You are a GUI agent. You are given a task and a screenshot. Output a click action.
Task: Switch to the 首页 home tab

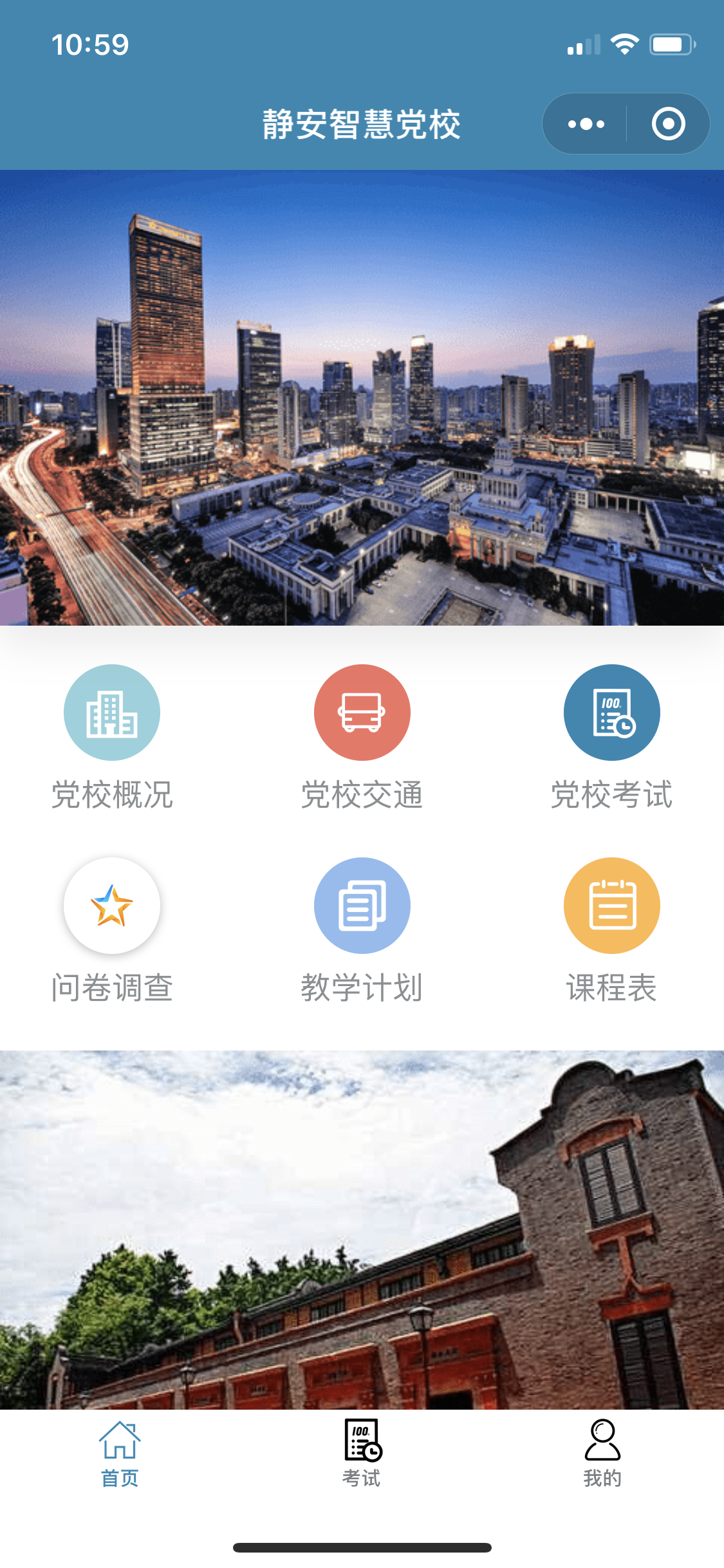120,1453
